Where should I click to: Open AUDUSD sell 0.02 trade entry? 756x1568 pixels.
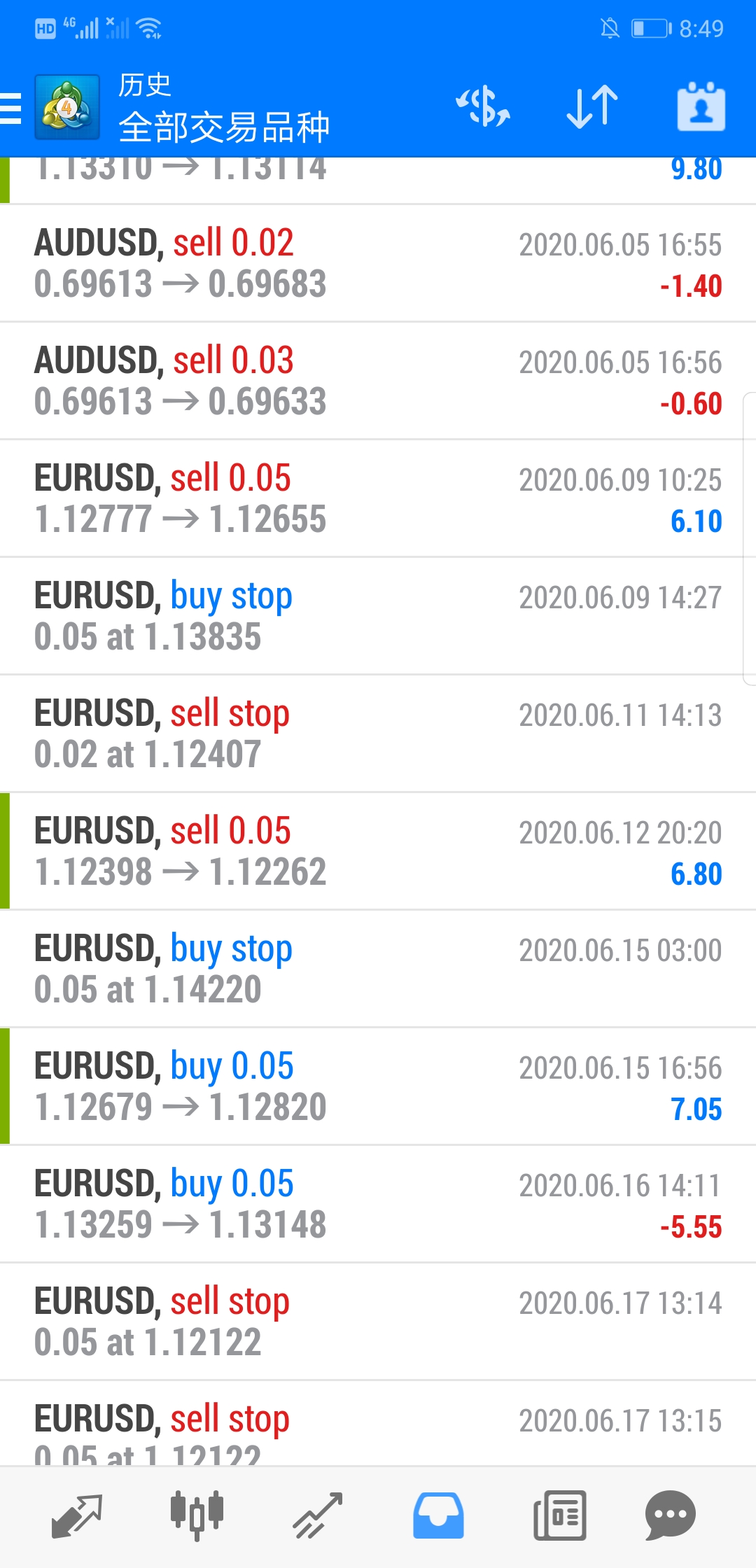coord(378,264)
